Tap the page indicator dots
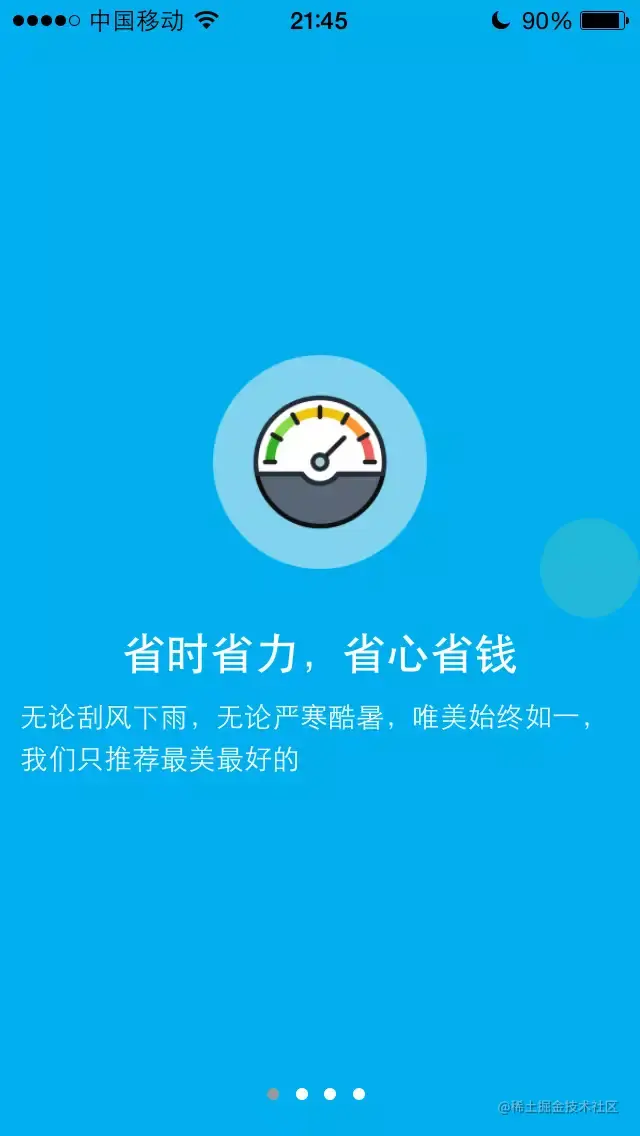 (316, 1094)
